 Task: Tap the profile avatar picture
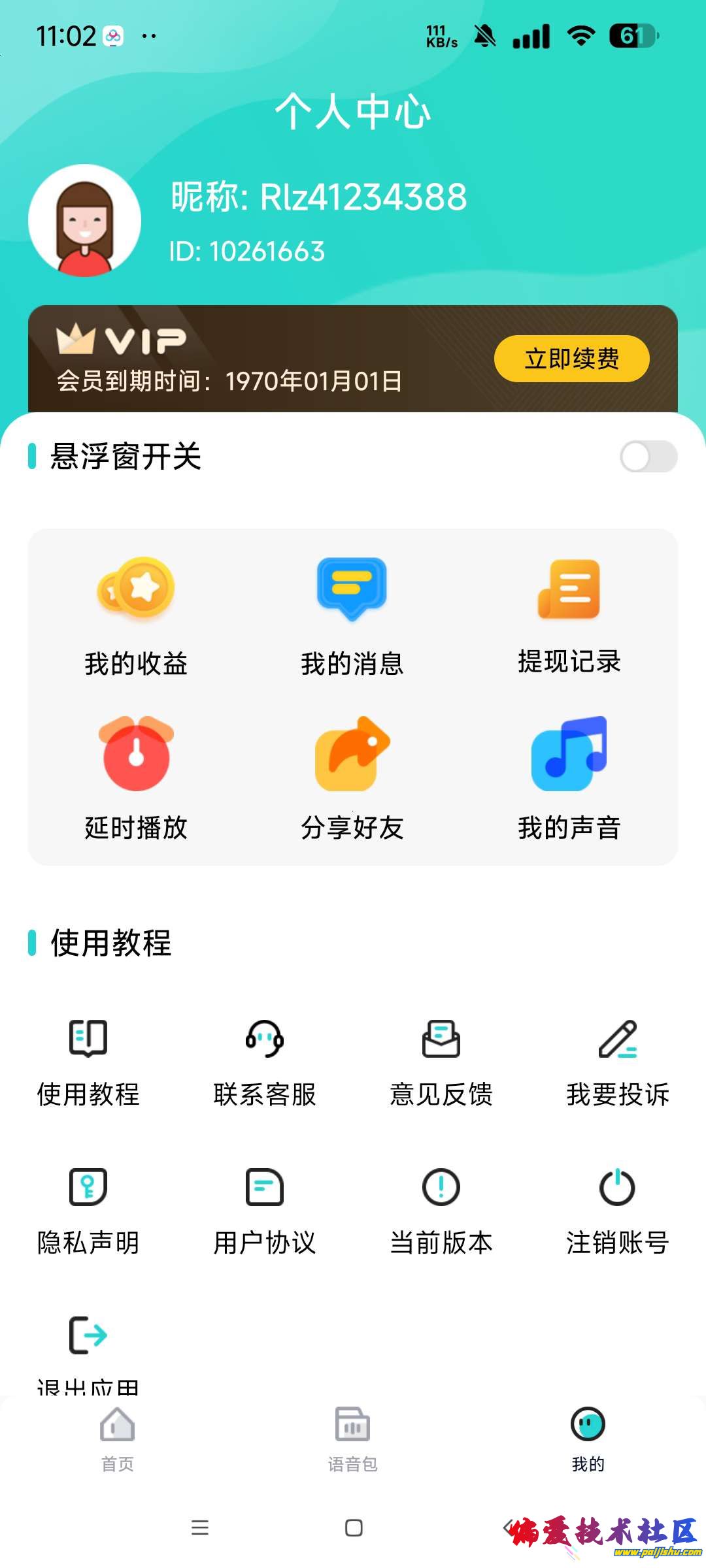click(x=85, y=221)
